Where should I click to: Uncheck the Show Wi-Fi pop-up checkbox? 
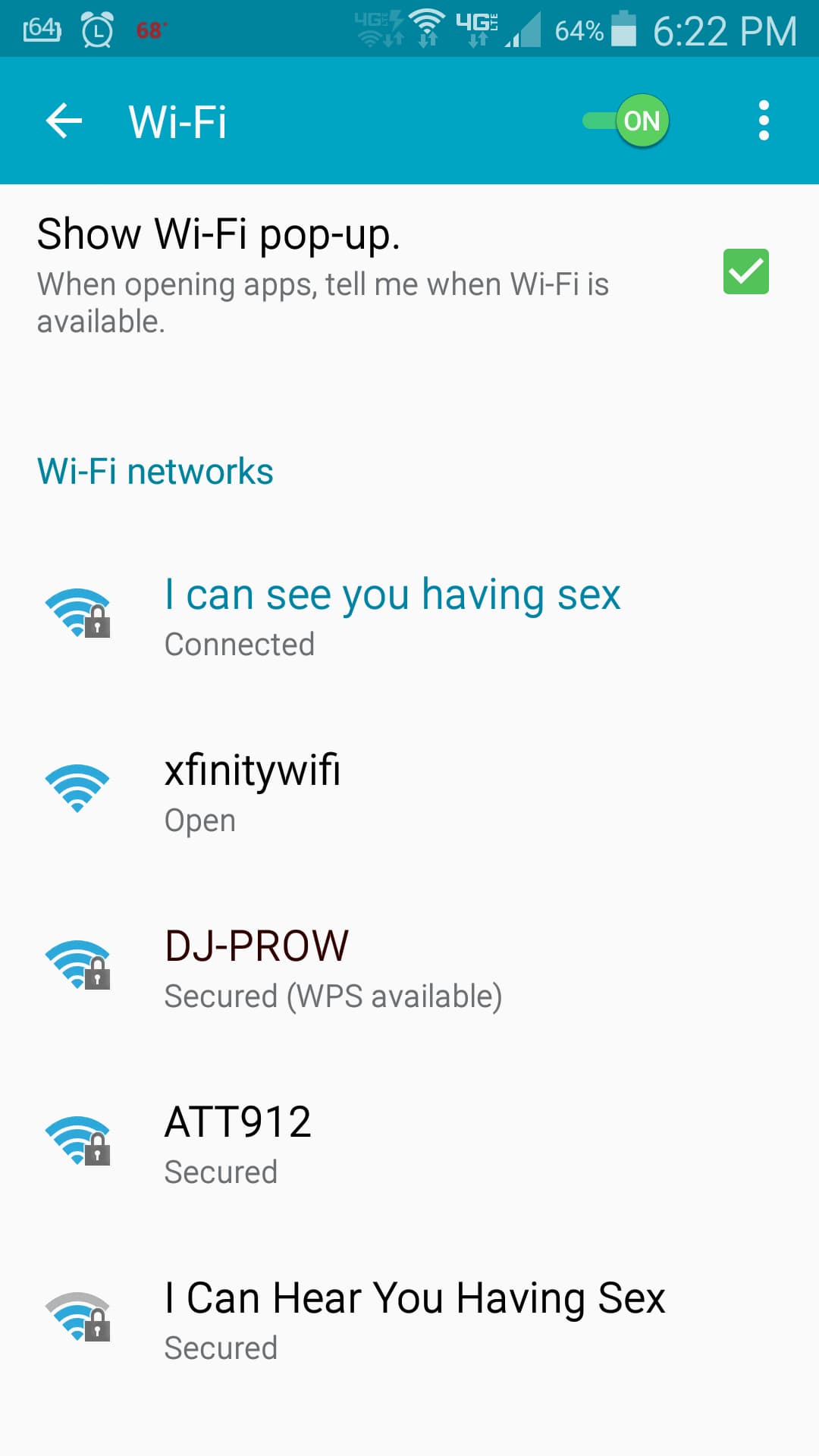[745, 271]
